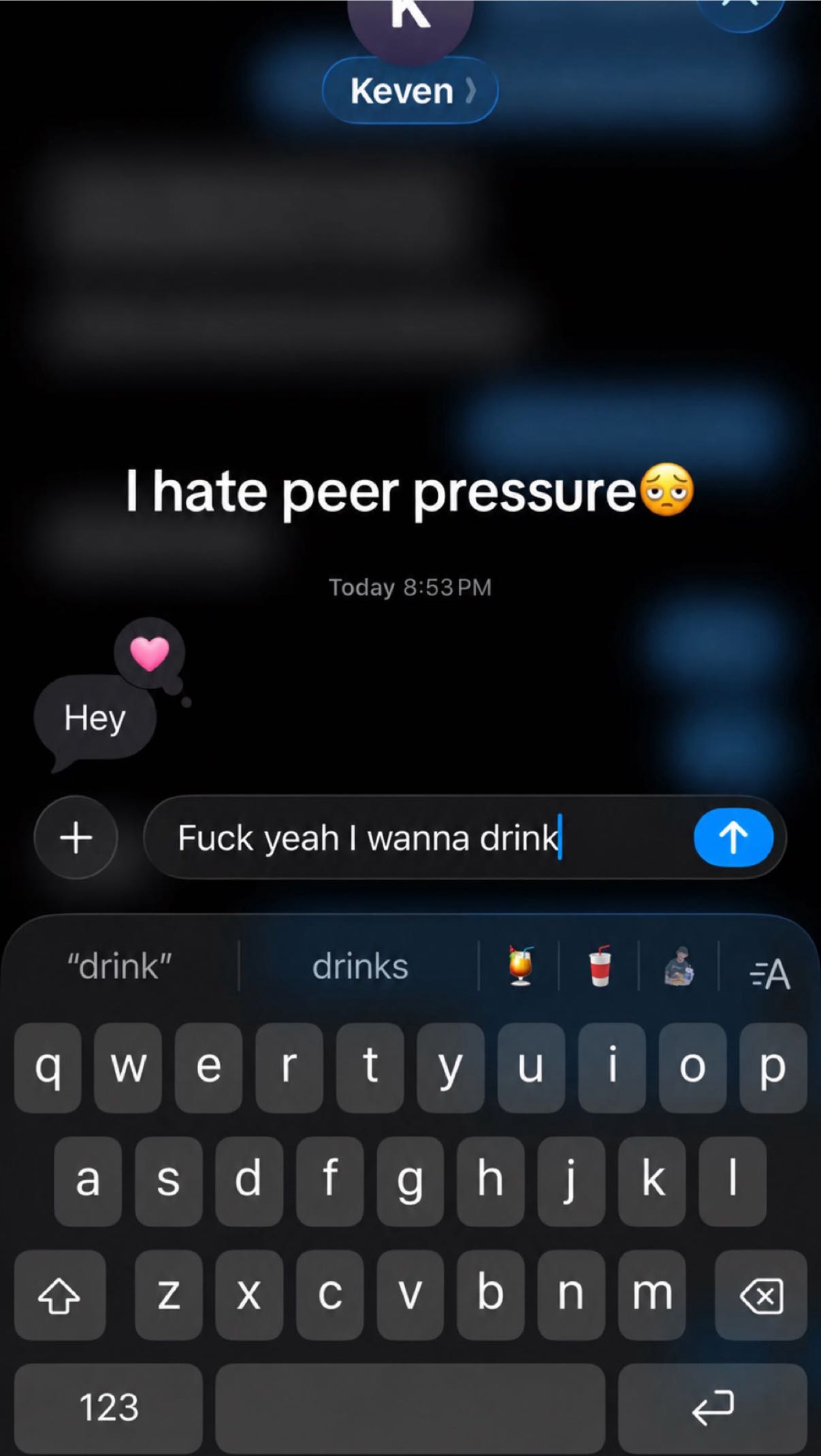
Task: Tap the heart reaction on the Hey message
Action: point(150,653)
